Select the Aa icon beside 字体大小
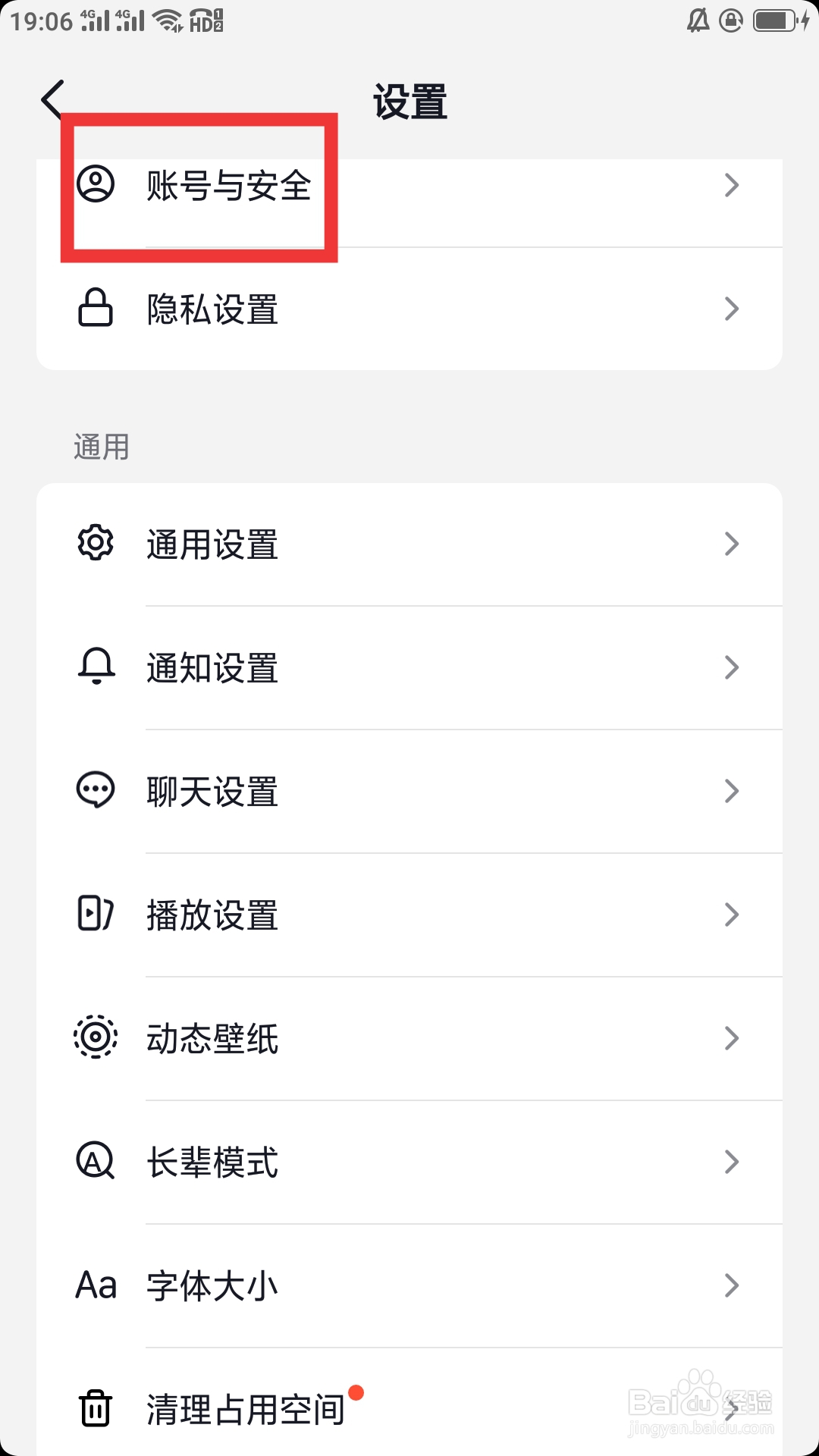Image resolution: width=819 pixels, height=1456 pixels. pos(96,1285)
